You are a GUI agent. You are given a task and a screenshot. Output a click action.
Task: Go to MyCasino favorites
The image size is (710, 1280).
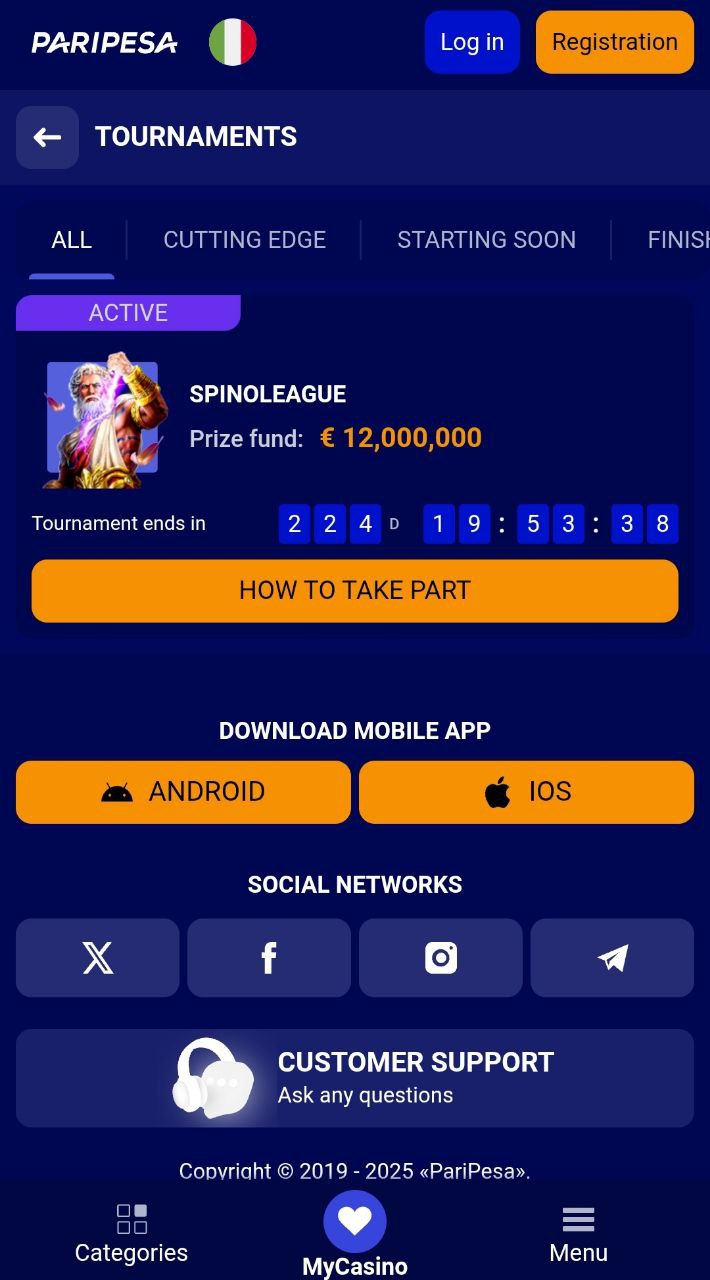[355, 1235]
